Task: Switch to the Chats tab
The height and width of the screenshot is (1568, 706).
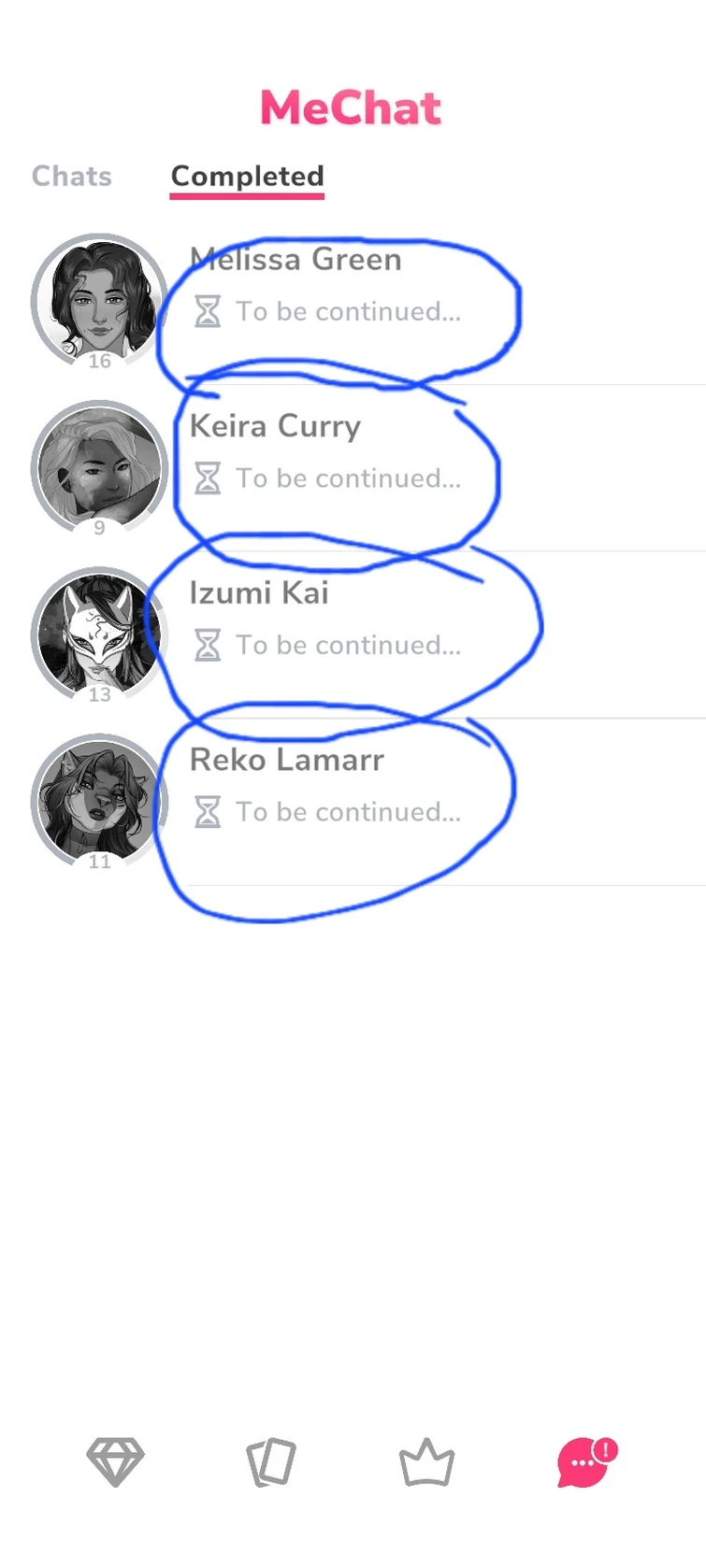Action: [71, 176]
